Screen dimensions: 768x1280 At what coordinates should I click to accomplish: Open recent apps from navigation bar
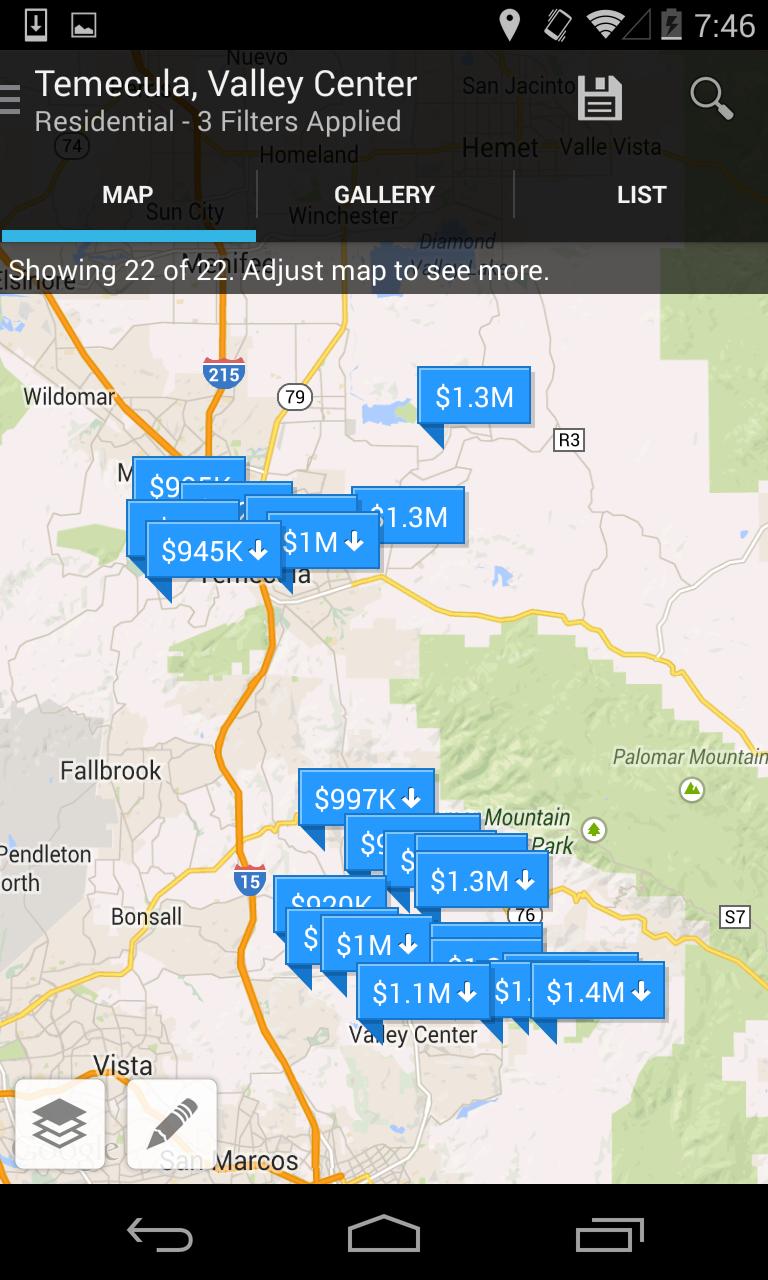point(610,1234)
